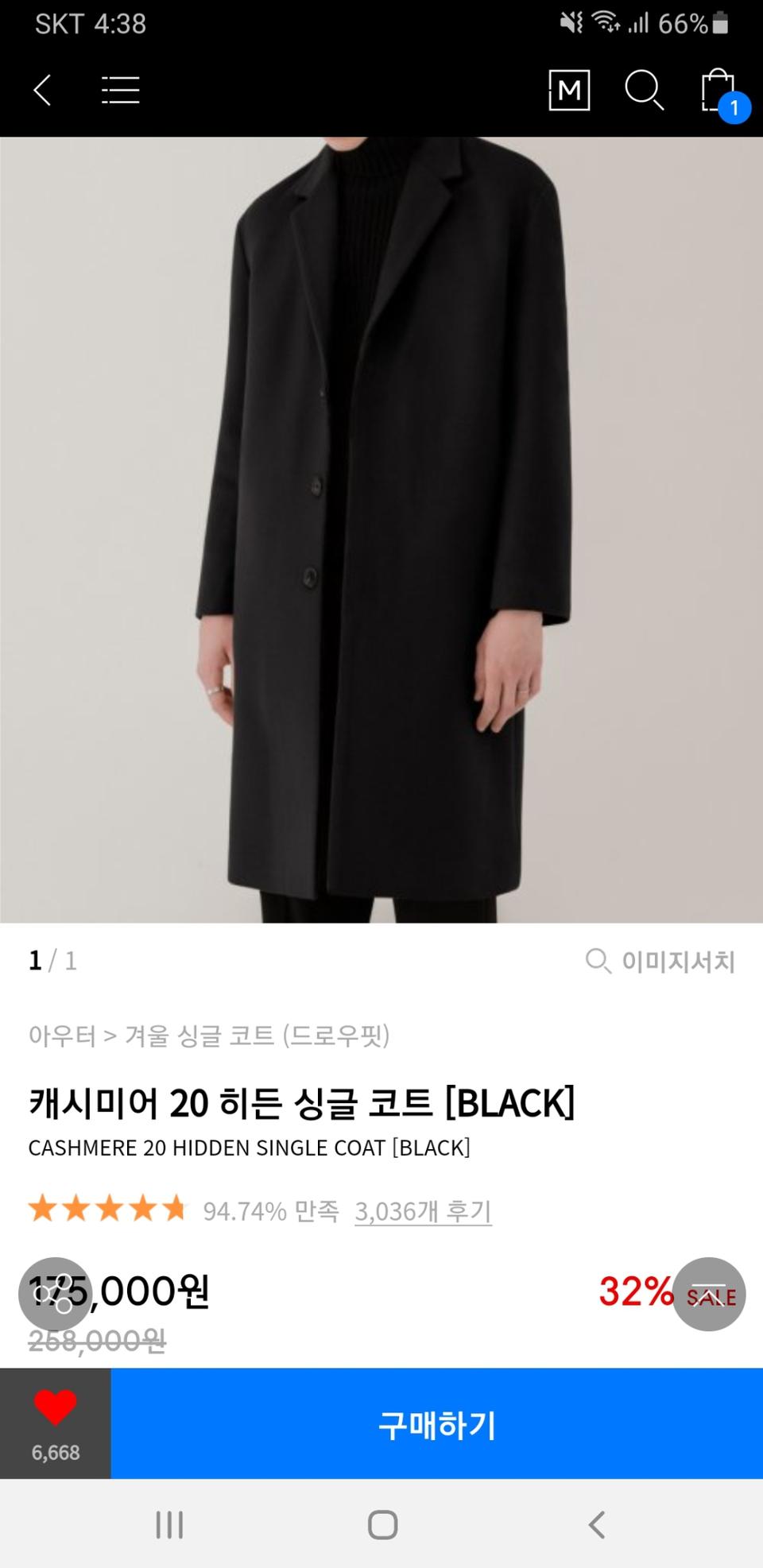Screen dimensions: 763x1568
Task: Open the 3,036개 후기 reviews link
Action: (422, 1213)
